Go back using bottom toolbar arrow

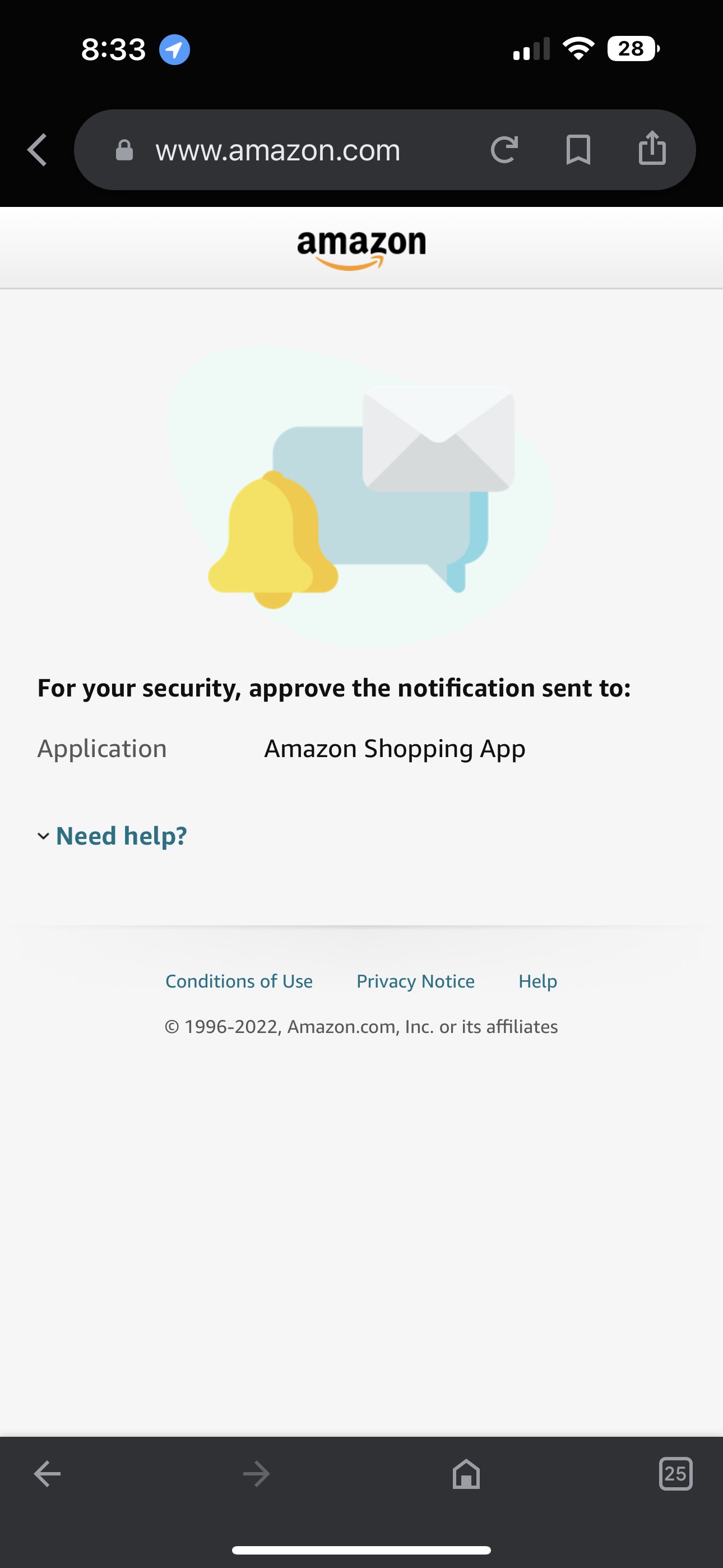pos(47,1474)
